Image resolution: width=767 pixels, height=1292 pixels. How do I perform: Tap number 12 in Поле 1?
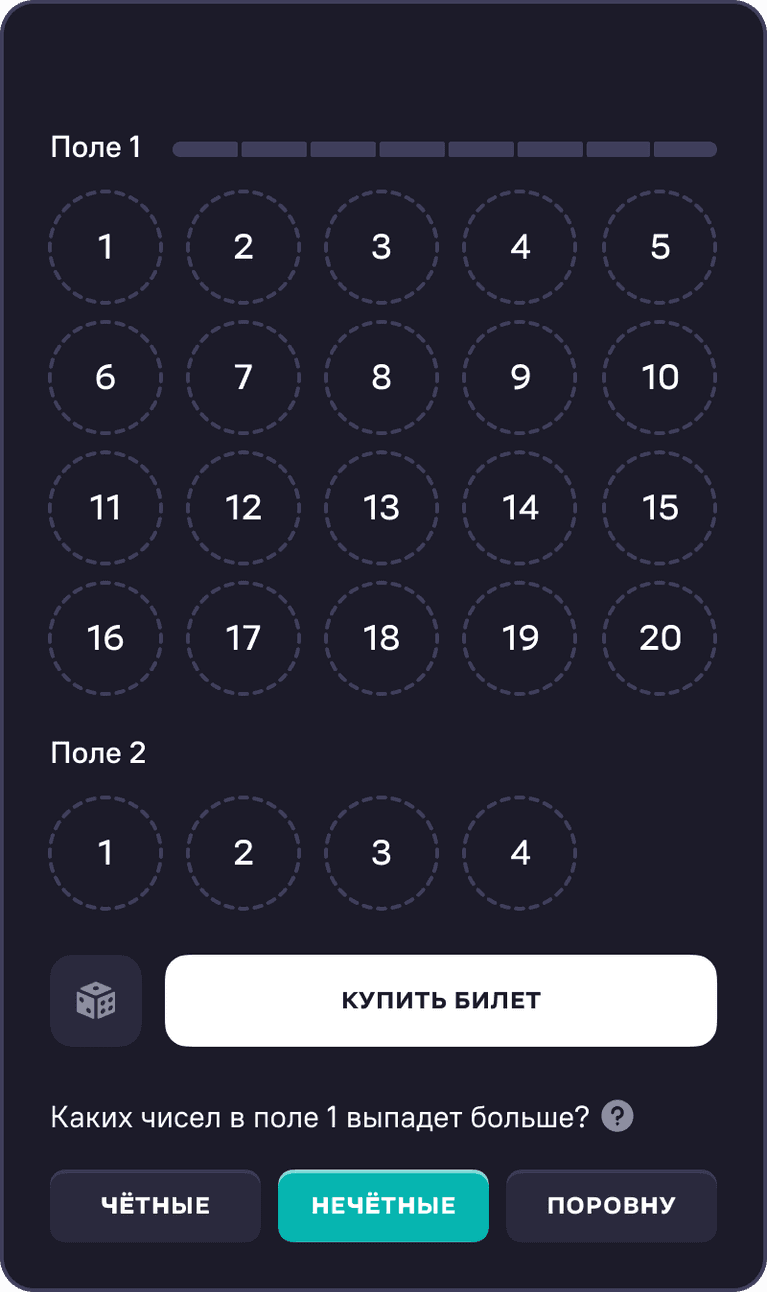pos(243,507)
